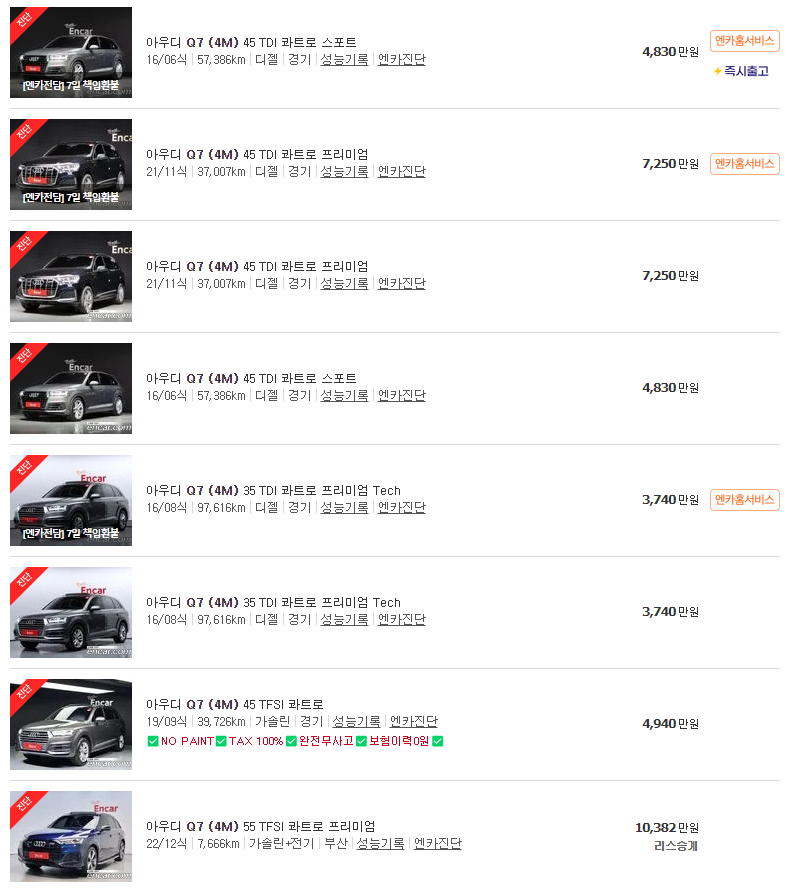Open the 3,740만원 Q7 listing without 엔카홈서비스 badge
Viewport: 791px width, 888px height.
pos(273,602)
